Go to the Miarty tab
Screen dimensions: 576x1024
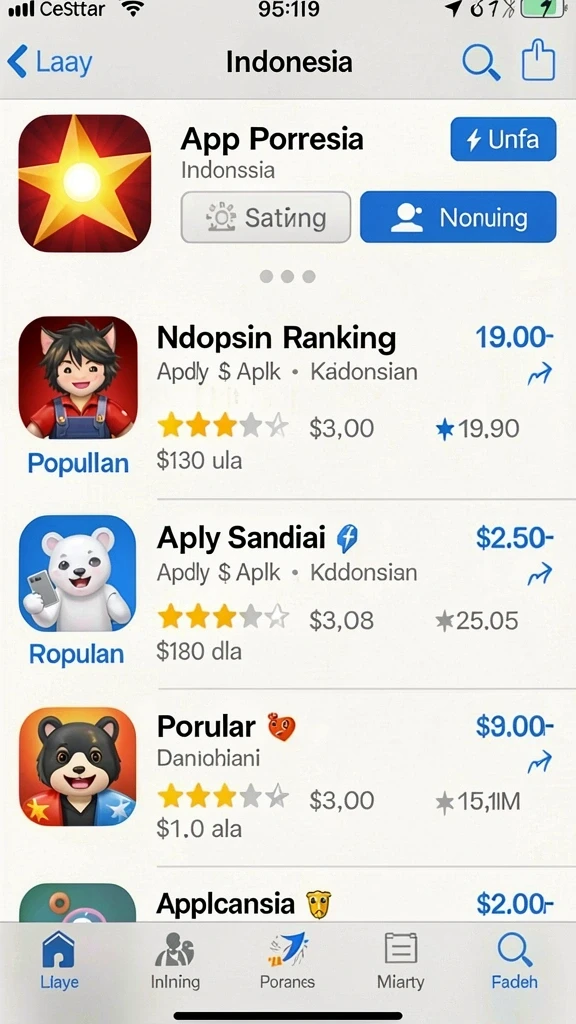(x=400, y=960)
